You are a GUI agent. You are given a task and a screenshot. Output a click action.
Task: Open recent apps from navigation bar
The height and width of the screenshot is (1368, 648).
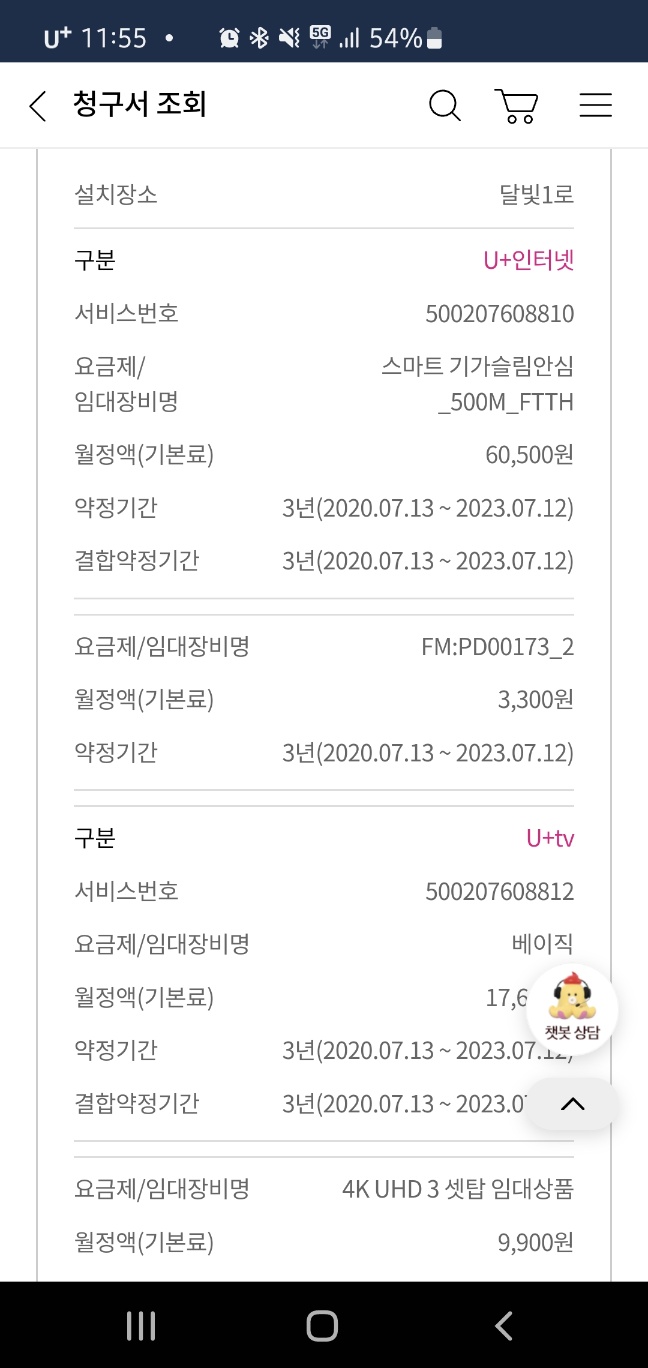141,1326
